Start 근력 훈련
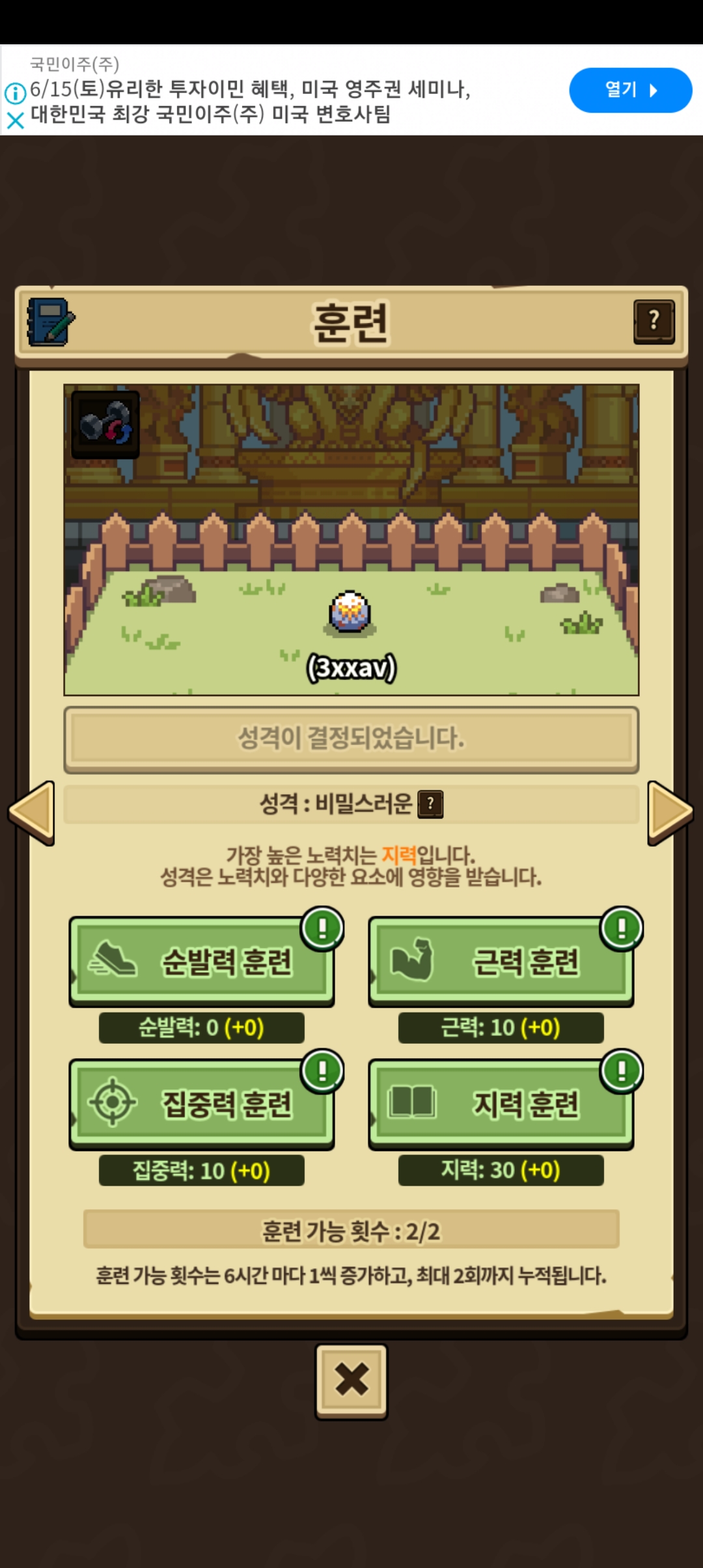703x1568 pixels. pos(501,962)
